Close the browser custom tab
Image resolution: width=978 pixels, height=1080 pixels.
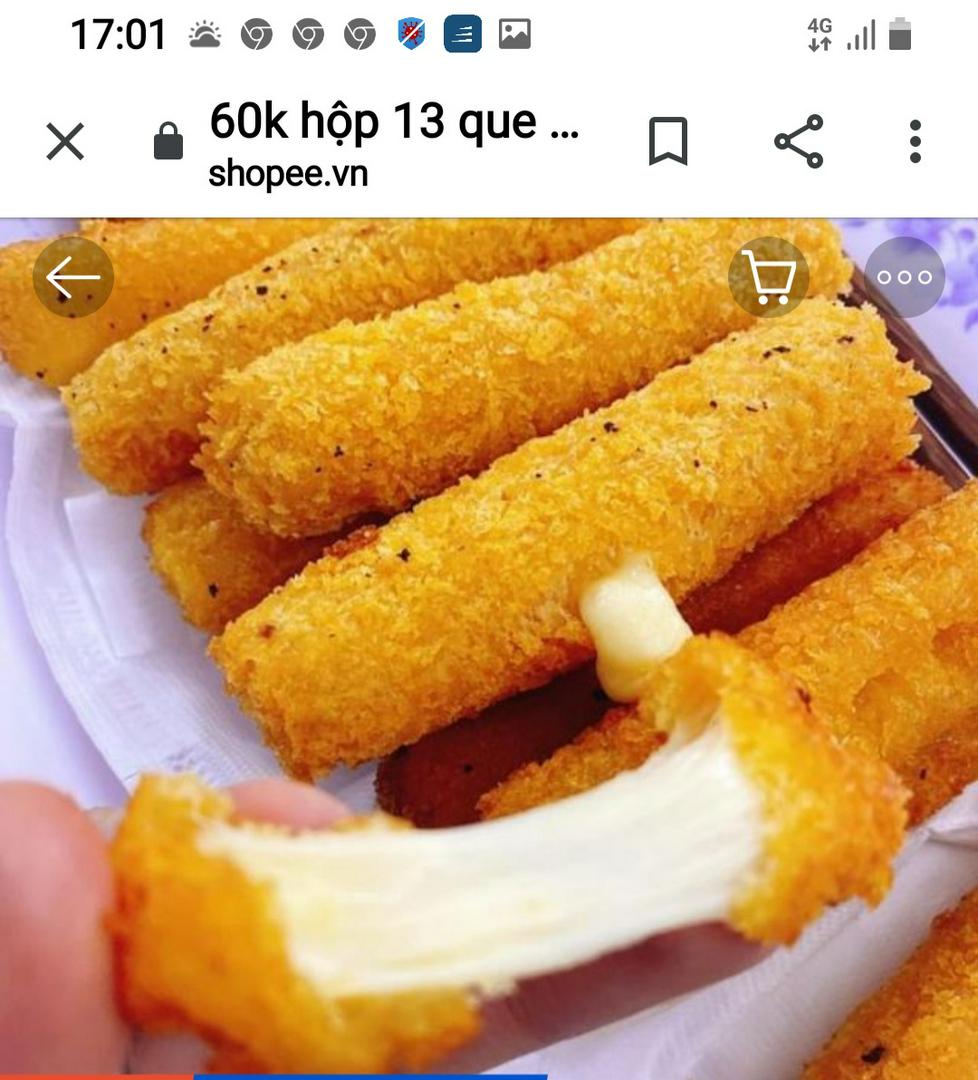(65, 141)
